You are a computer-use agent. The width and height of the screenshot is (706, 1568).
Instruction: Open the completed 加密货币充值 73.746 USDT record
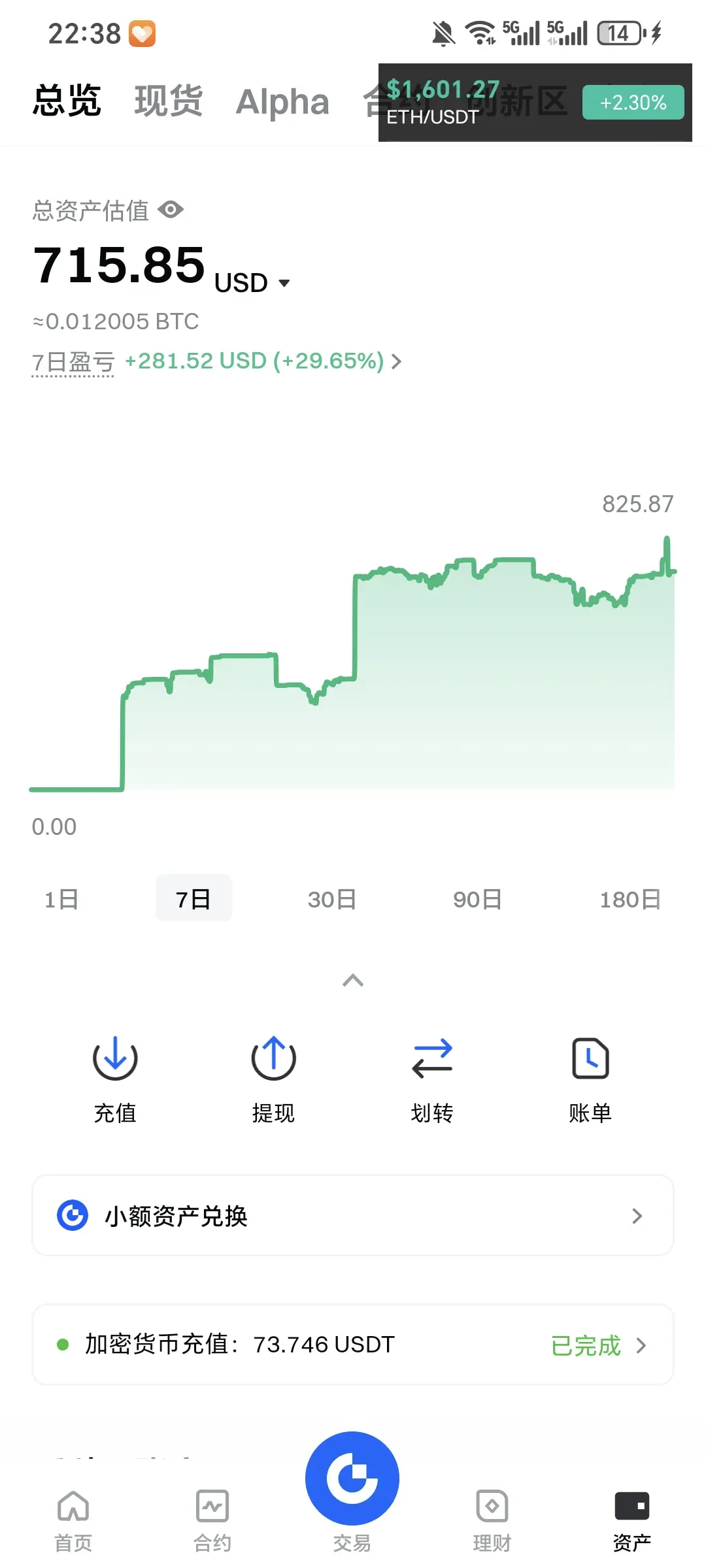click(x=353, y=1345)
